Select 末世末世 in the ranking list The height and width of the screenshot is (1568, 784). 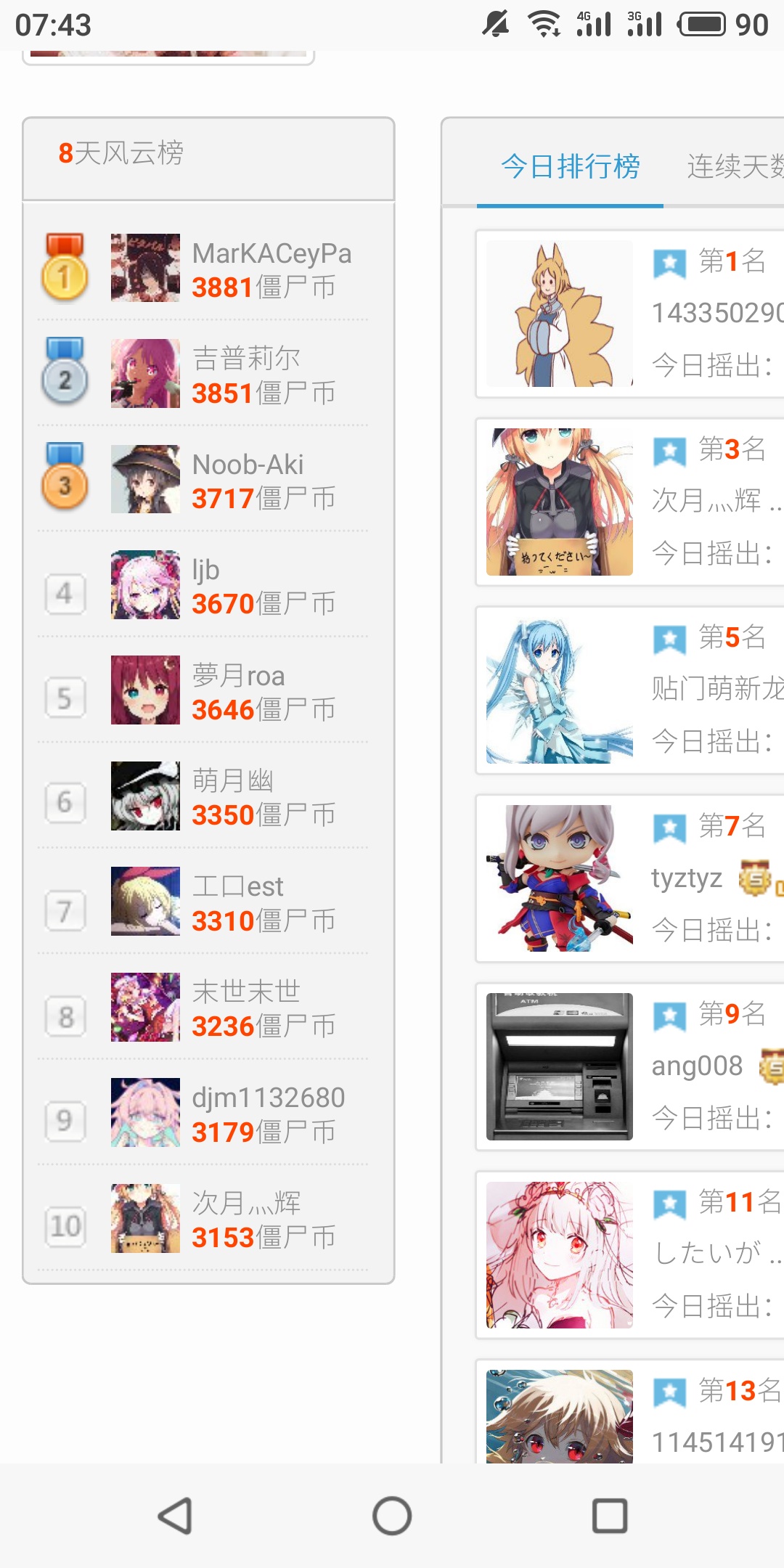click(246, 992)
